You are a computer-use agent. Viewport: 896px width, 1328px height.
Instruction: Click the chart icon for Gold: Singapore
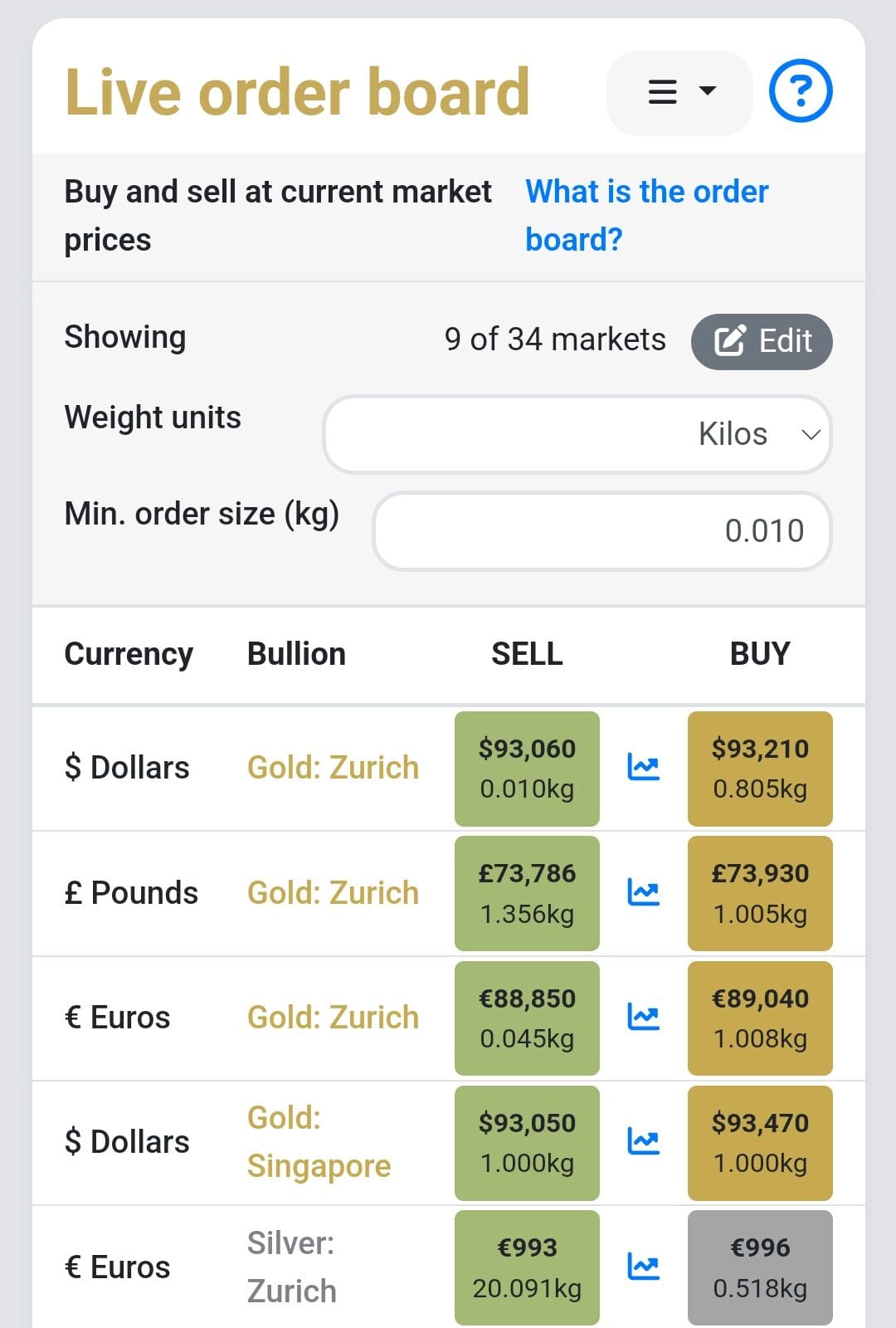(644, 1142)
